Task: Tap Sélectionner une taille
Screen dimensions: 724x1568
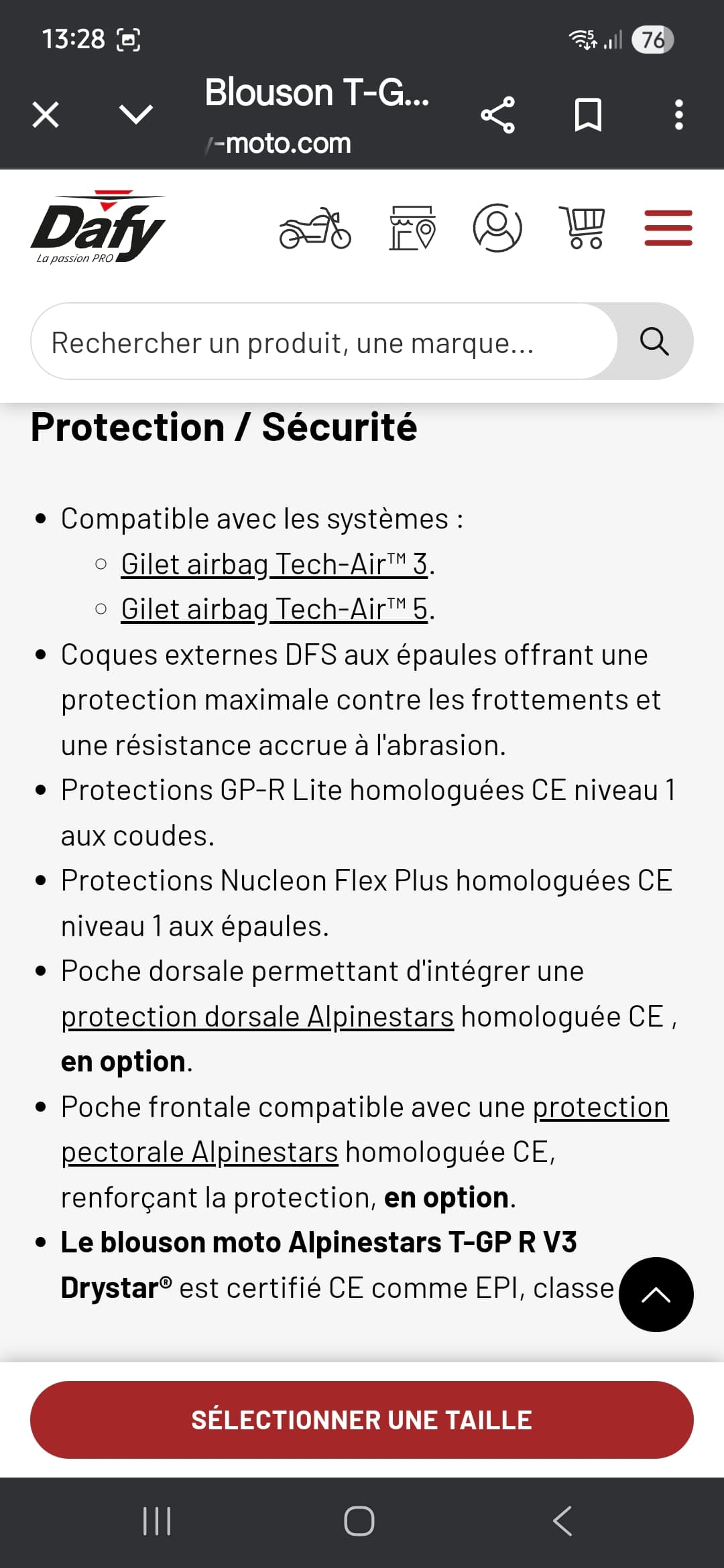Action: [362, 1420]
